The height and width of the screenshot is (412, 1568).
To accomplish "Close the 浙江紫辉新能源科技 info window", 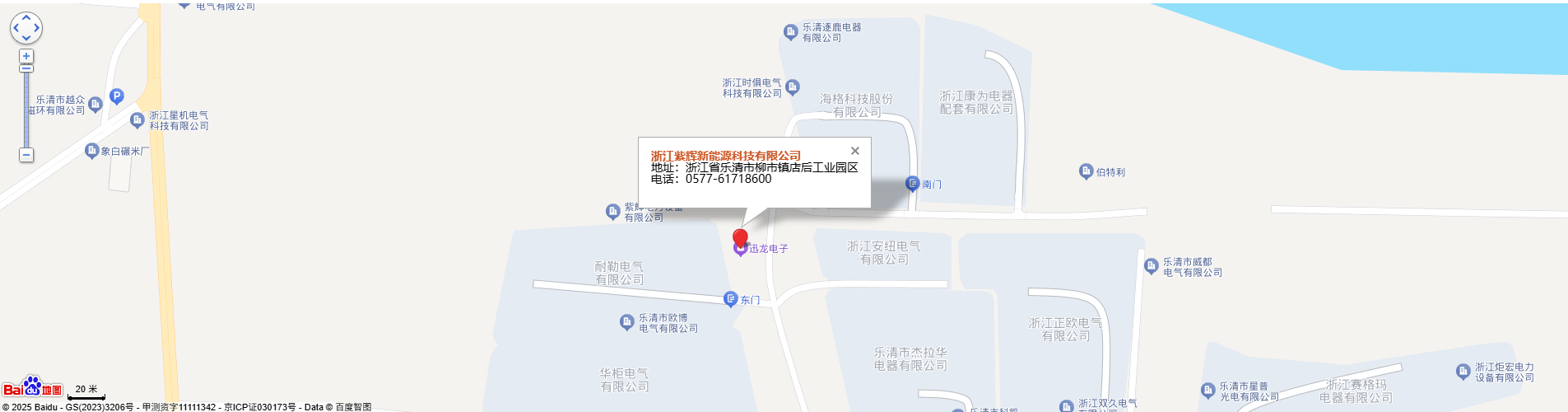I will click(855, 151).
